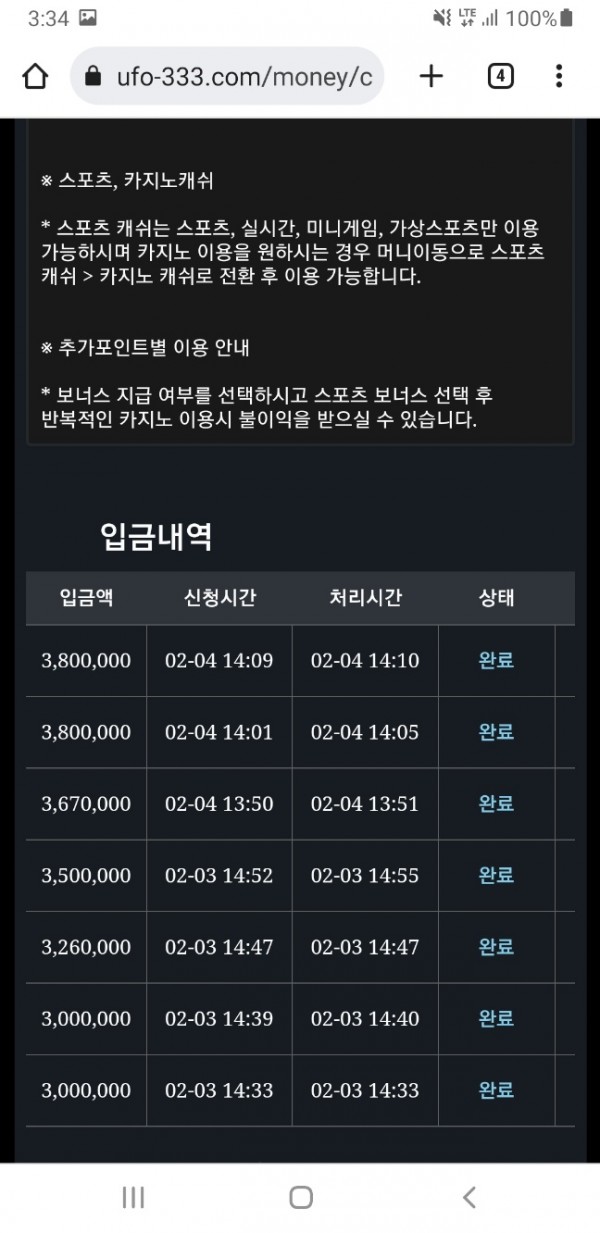Open the tab switcher showing 4 tabs
Viewport: 600px width, 1233px height.
(500, 76)
